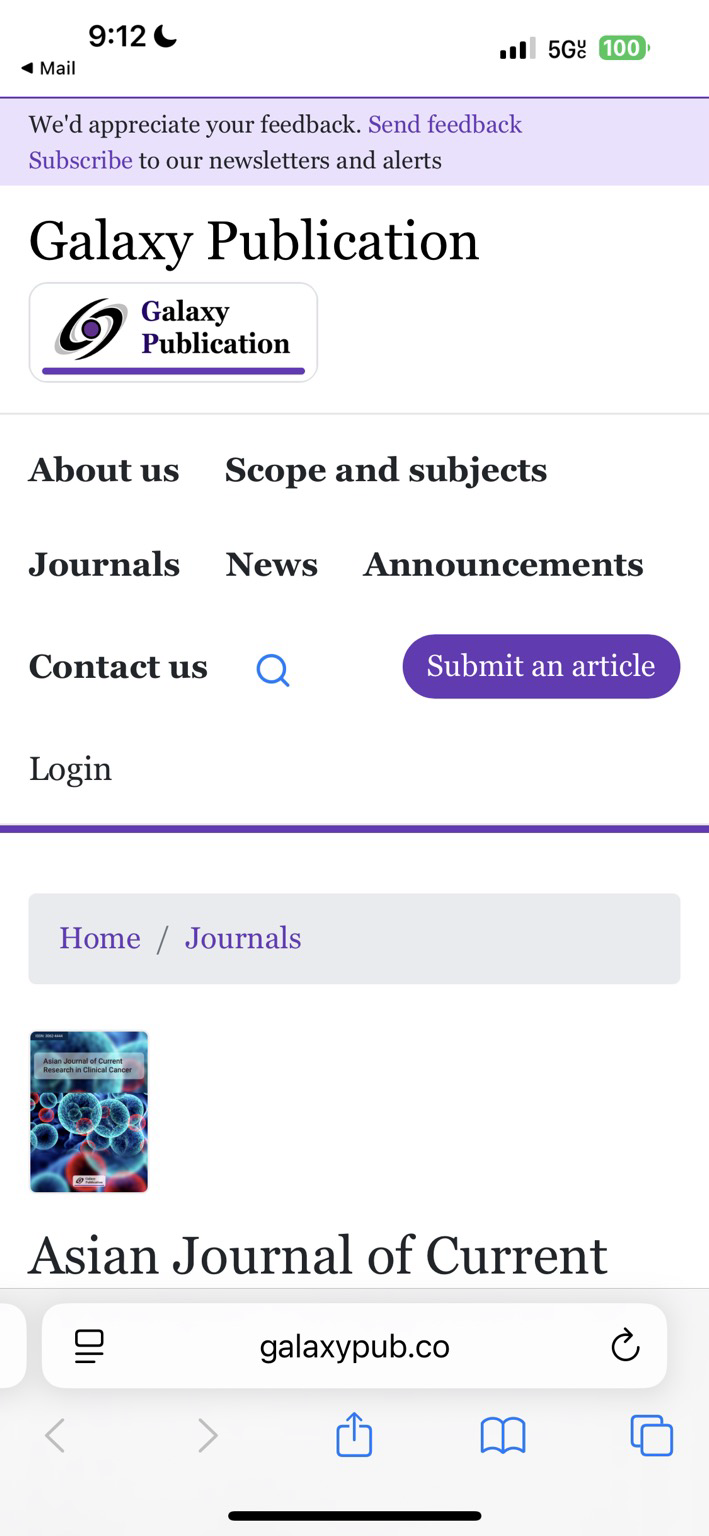Reload the galaxypub.co page

(x=625, y=1346)
